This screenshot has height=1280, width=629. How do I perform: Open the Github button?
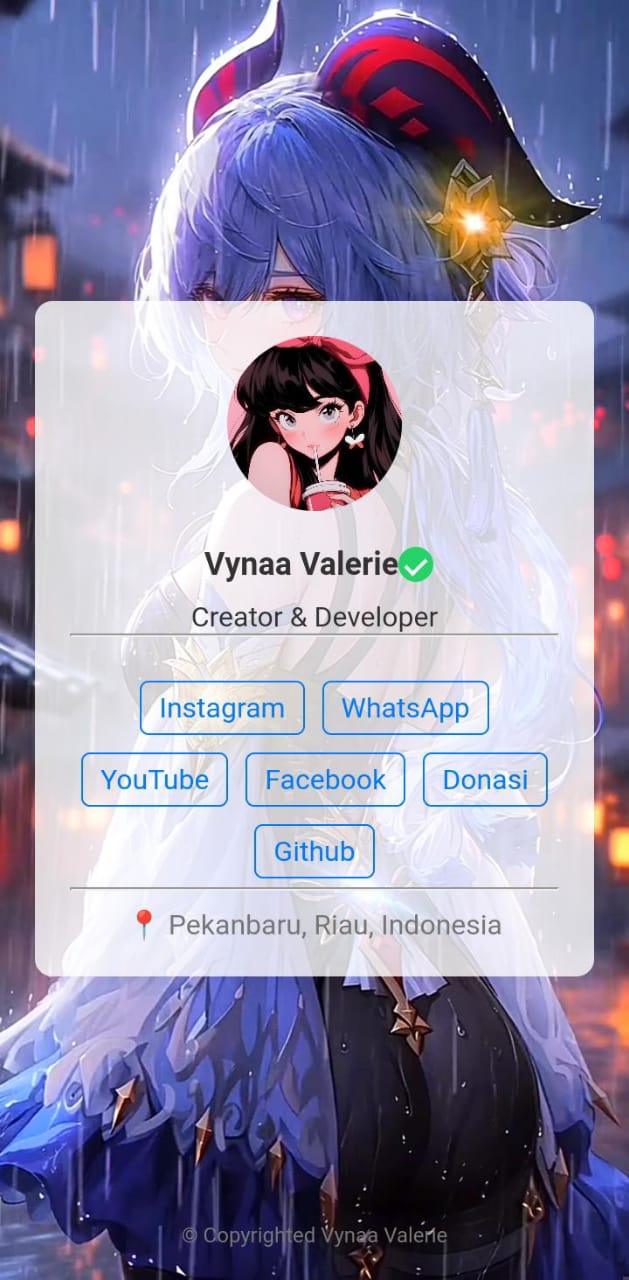pyautogui.click(x=314, y=852)
